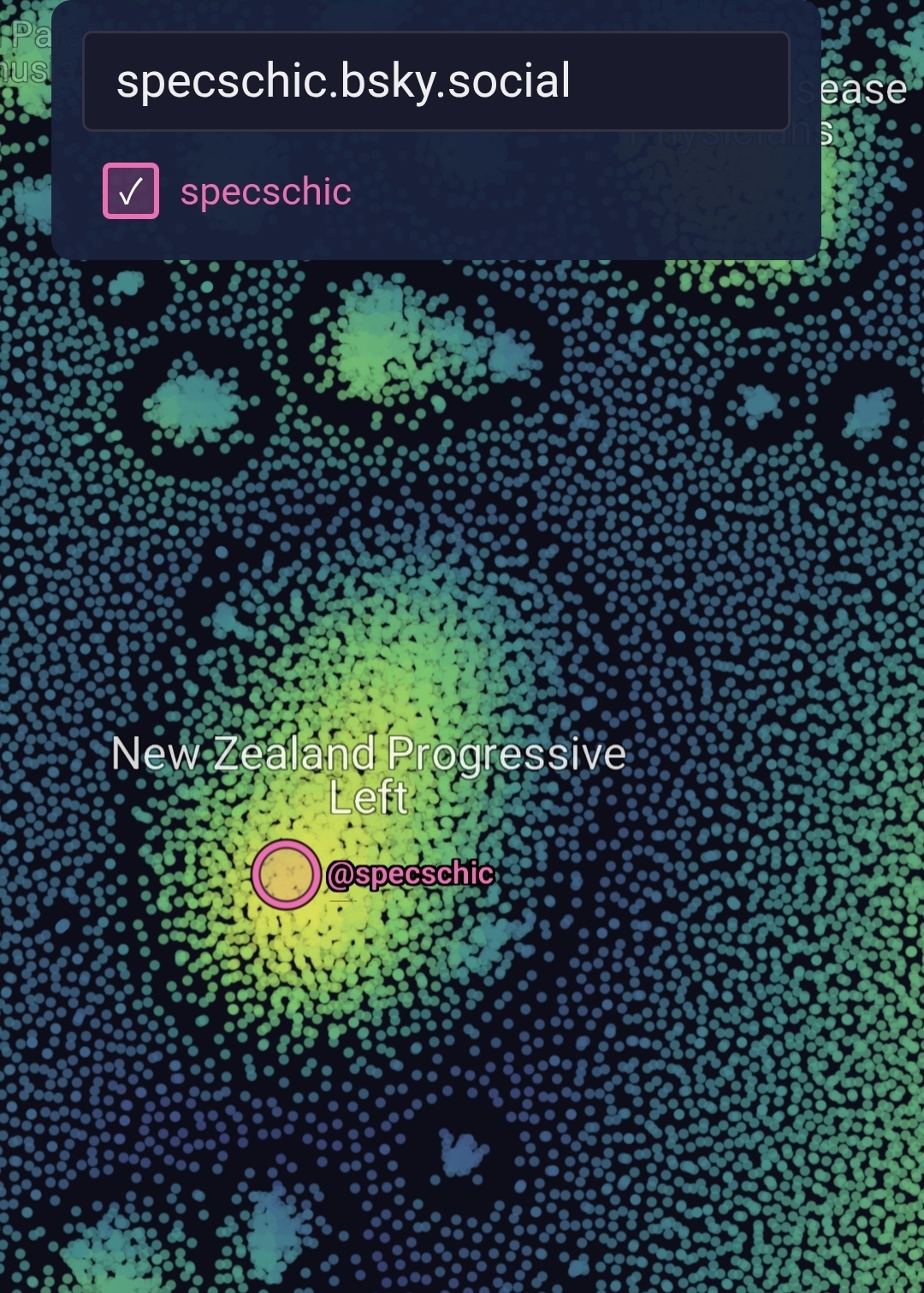The width and height of the screenshot is (924, 1293).
Task: Tap the specschic.bsky.social search field
Action: tap(435, 81)
